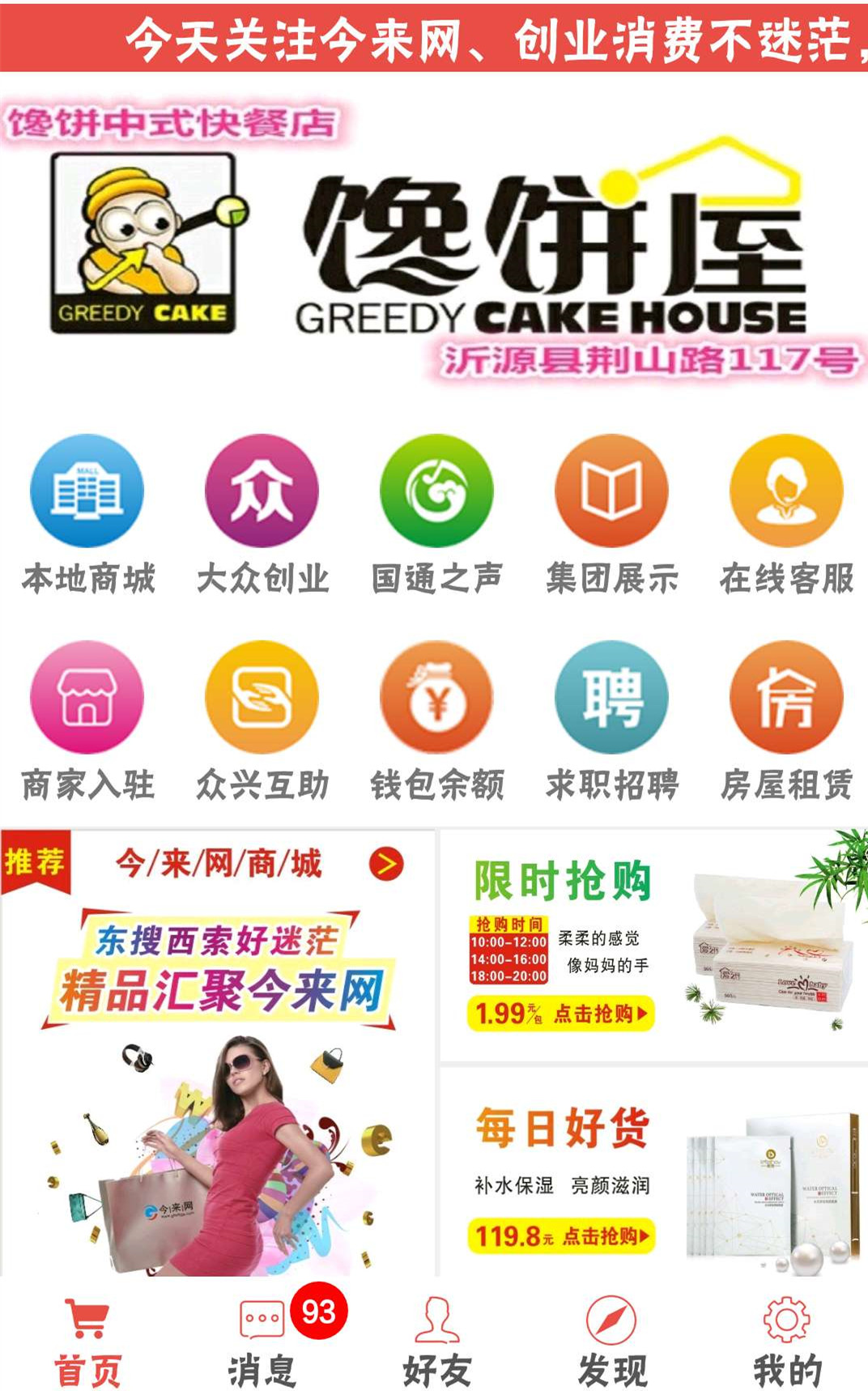
Task: Open the 限时抢购 tissue flash sale
Action: point(653,946)
